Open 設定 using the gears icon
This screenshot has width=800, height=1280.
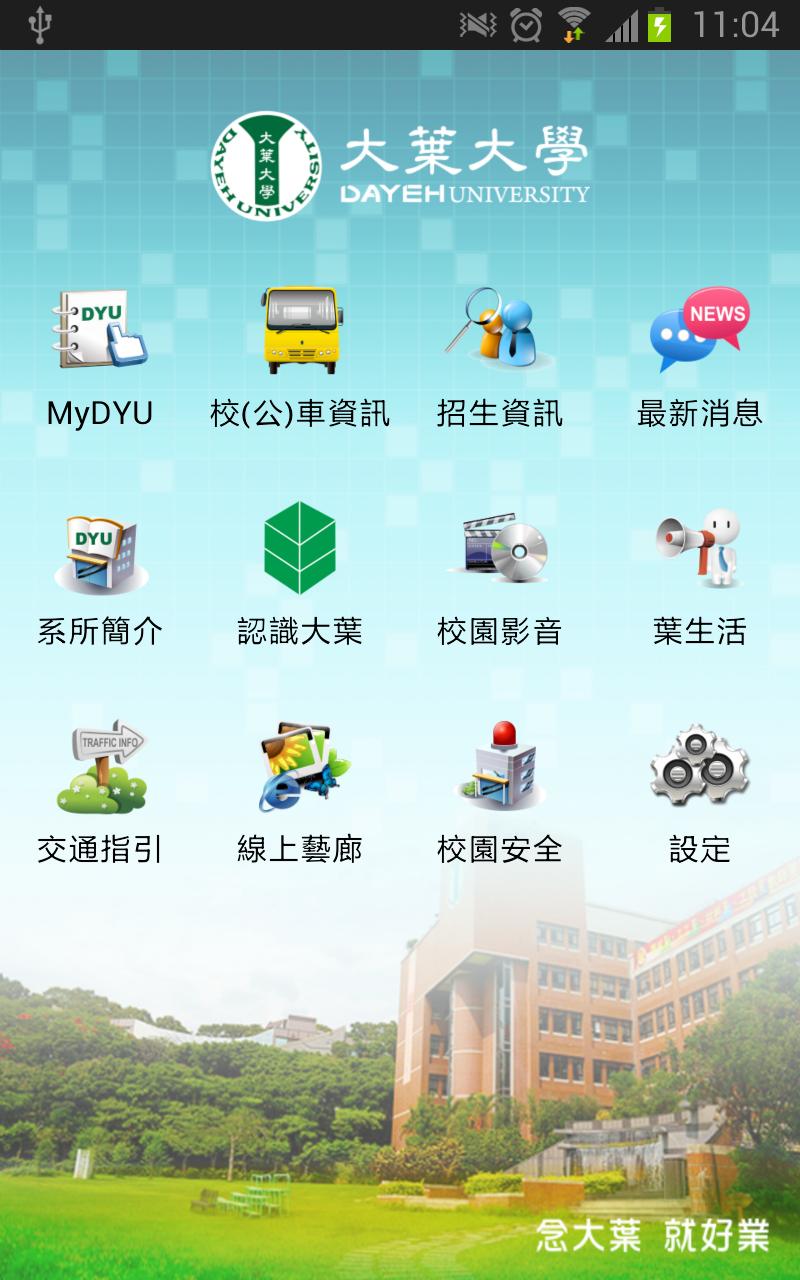click(700, 770)
